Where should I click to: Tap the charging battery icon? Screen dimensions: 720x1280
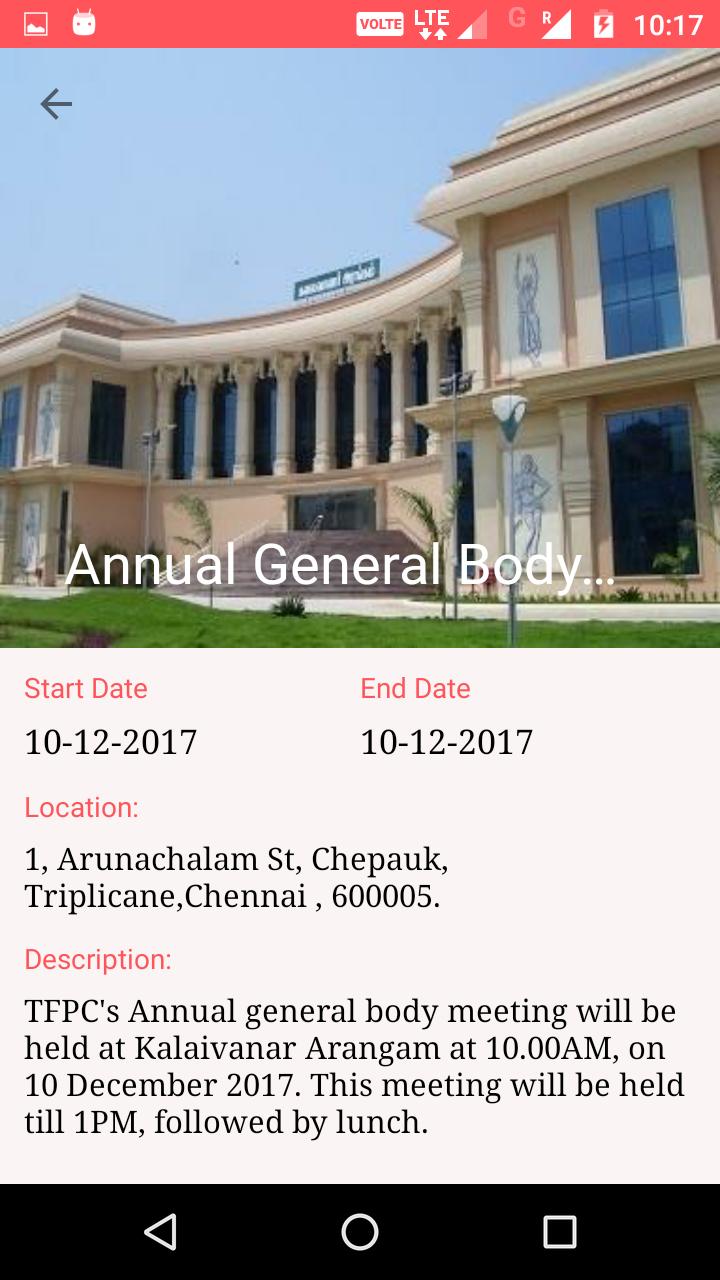[x=601, y=22]
